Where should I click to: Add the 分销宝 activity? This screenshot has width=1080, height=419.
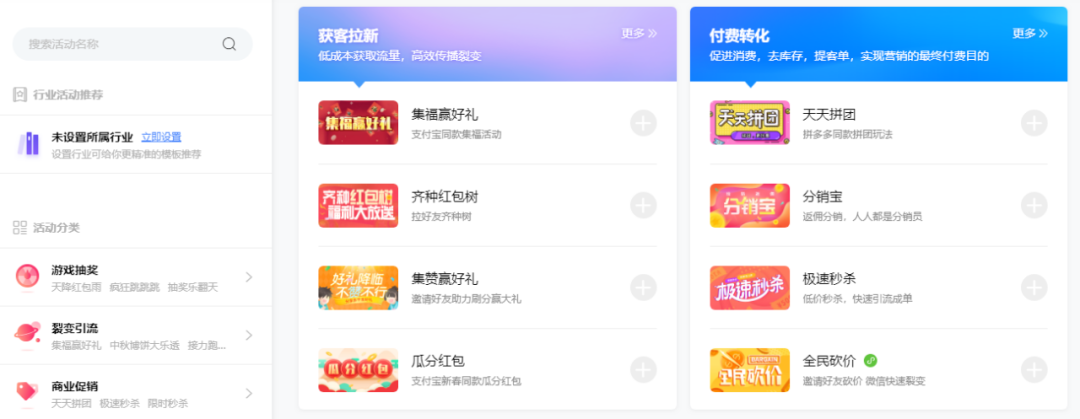pos(1033,205)
